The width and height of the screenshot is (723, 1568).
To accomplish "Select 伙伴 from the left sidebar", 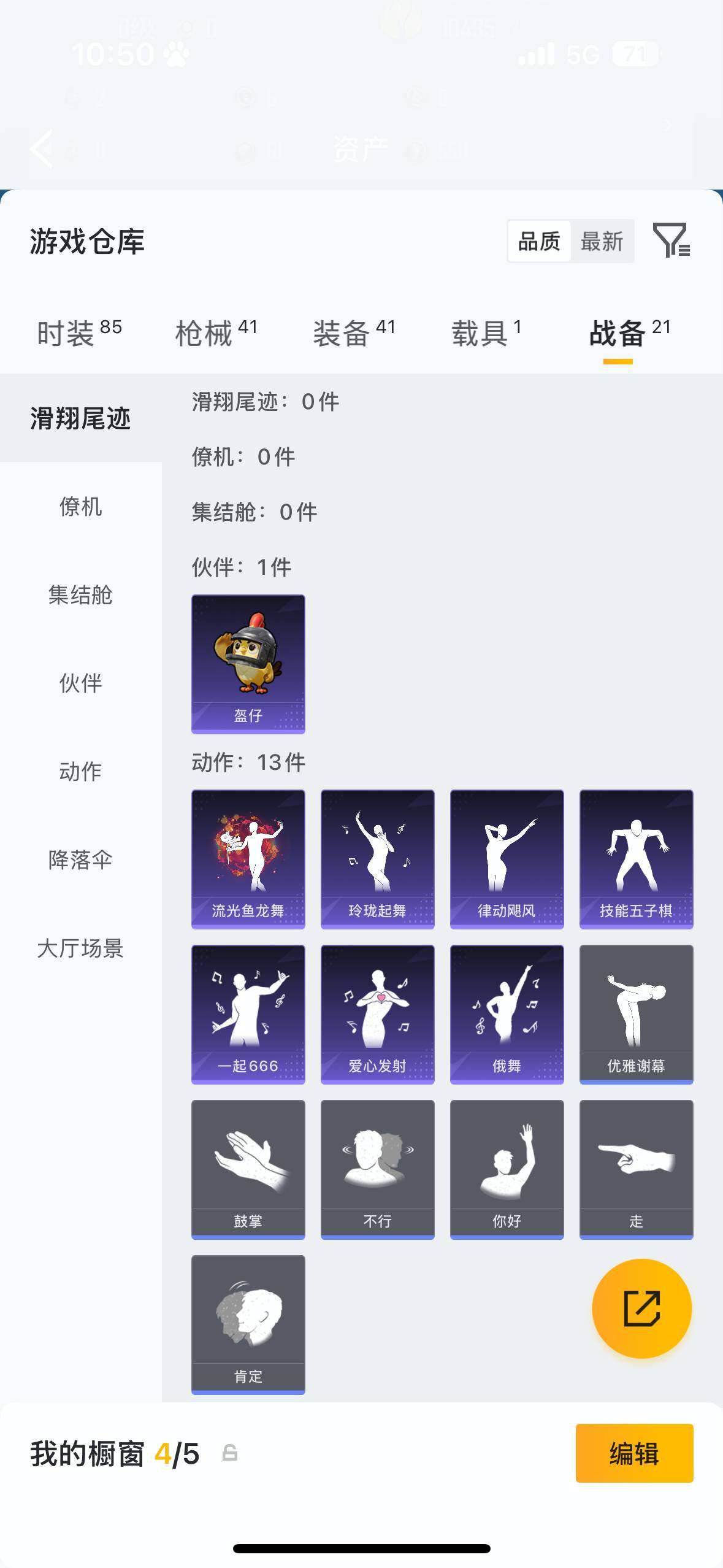I will [79, 684].
